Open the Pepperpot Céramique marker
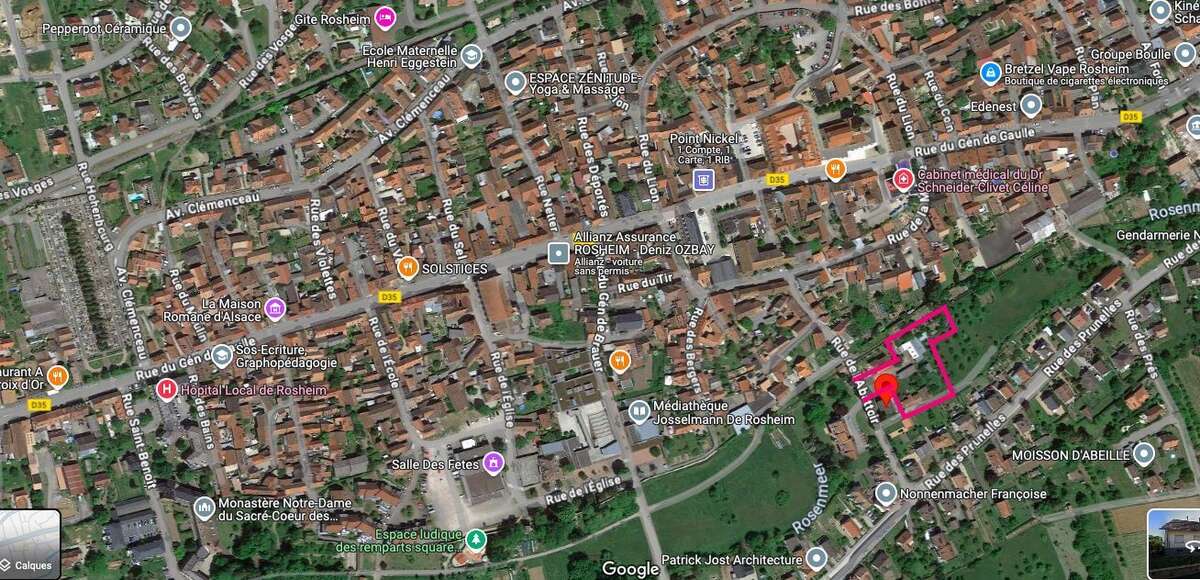This screenshot has width=1200, height=580. point(180,28)
